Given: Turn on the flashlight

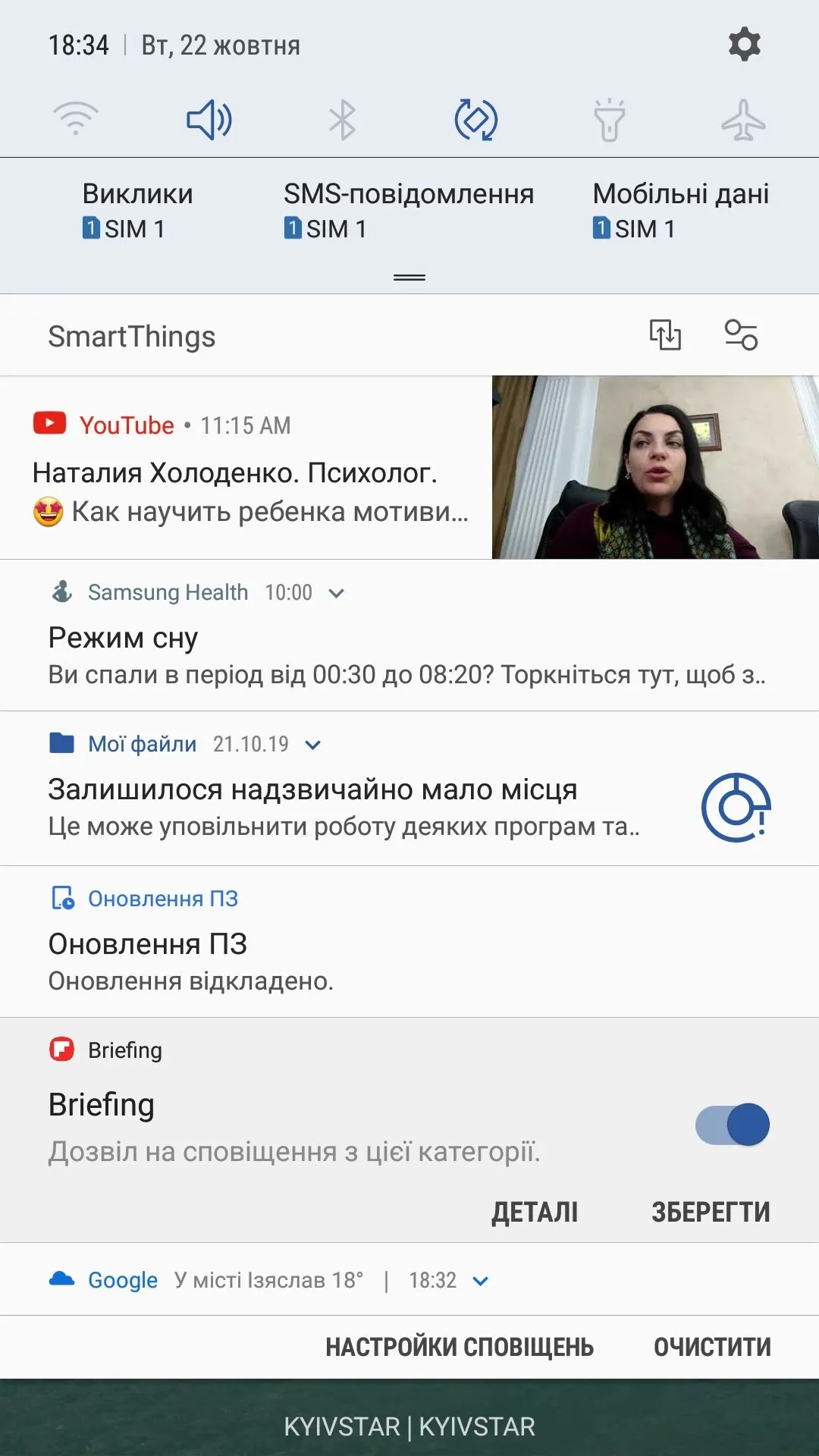Looking at the screenshot, I should 609,120.
